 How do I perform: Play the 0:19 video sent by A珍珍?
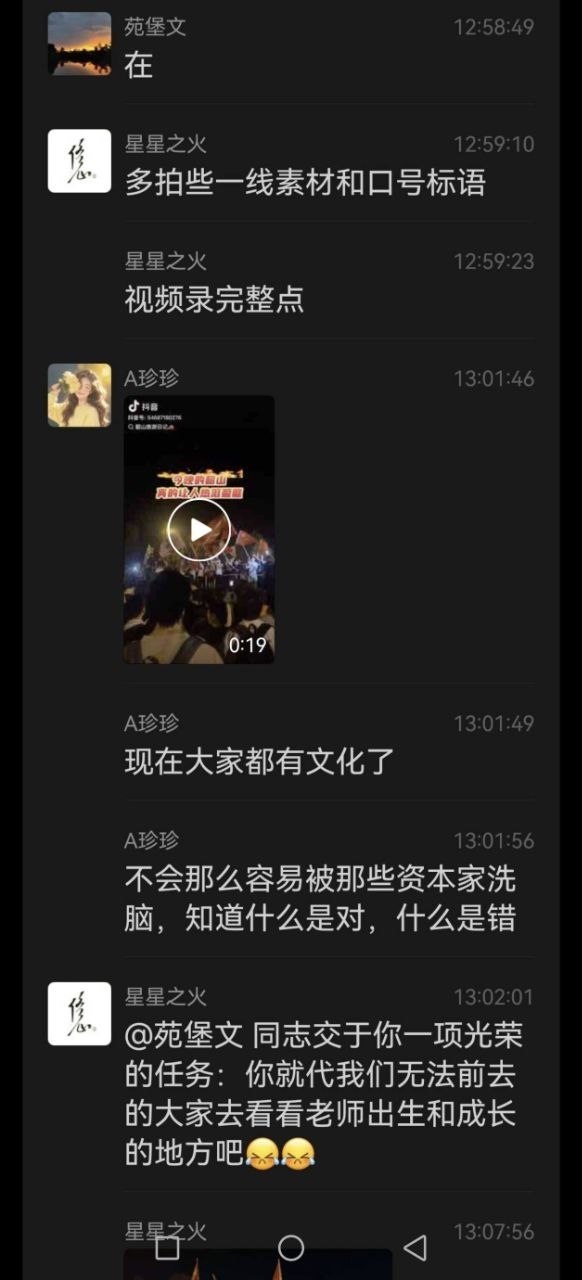click(x=199, y=529)
